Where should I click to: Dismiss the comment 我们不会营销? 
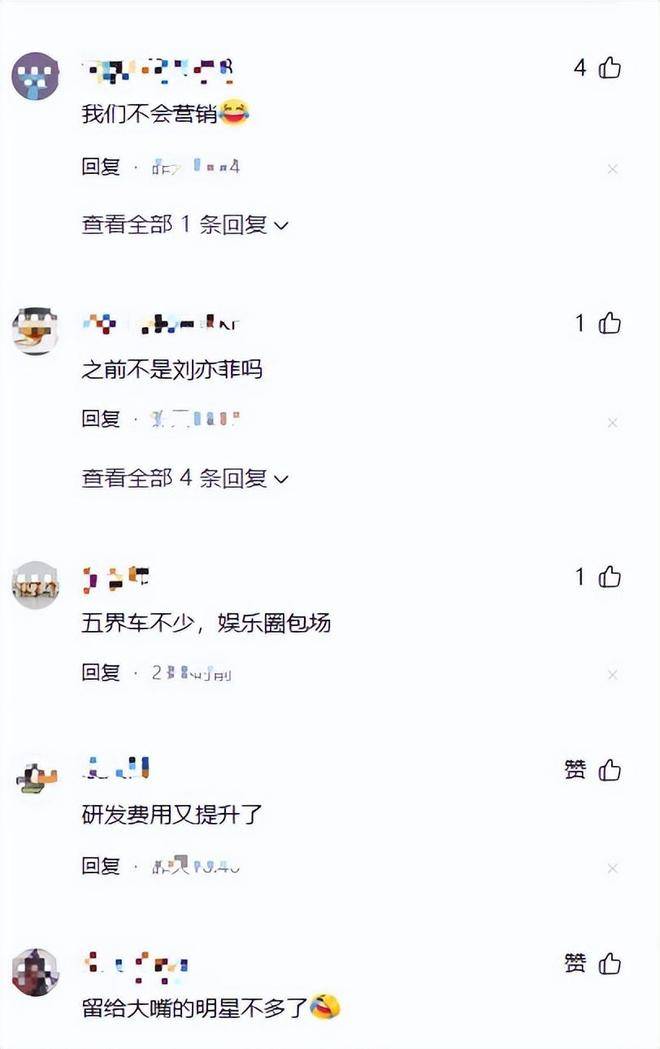point(613,170)
